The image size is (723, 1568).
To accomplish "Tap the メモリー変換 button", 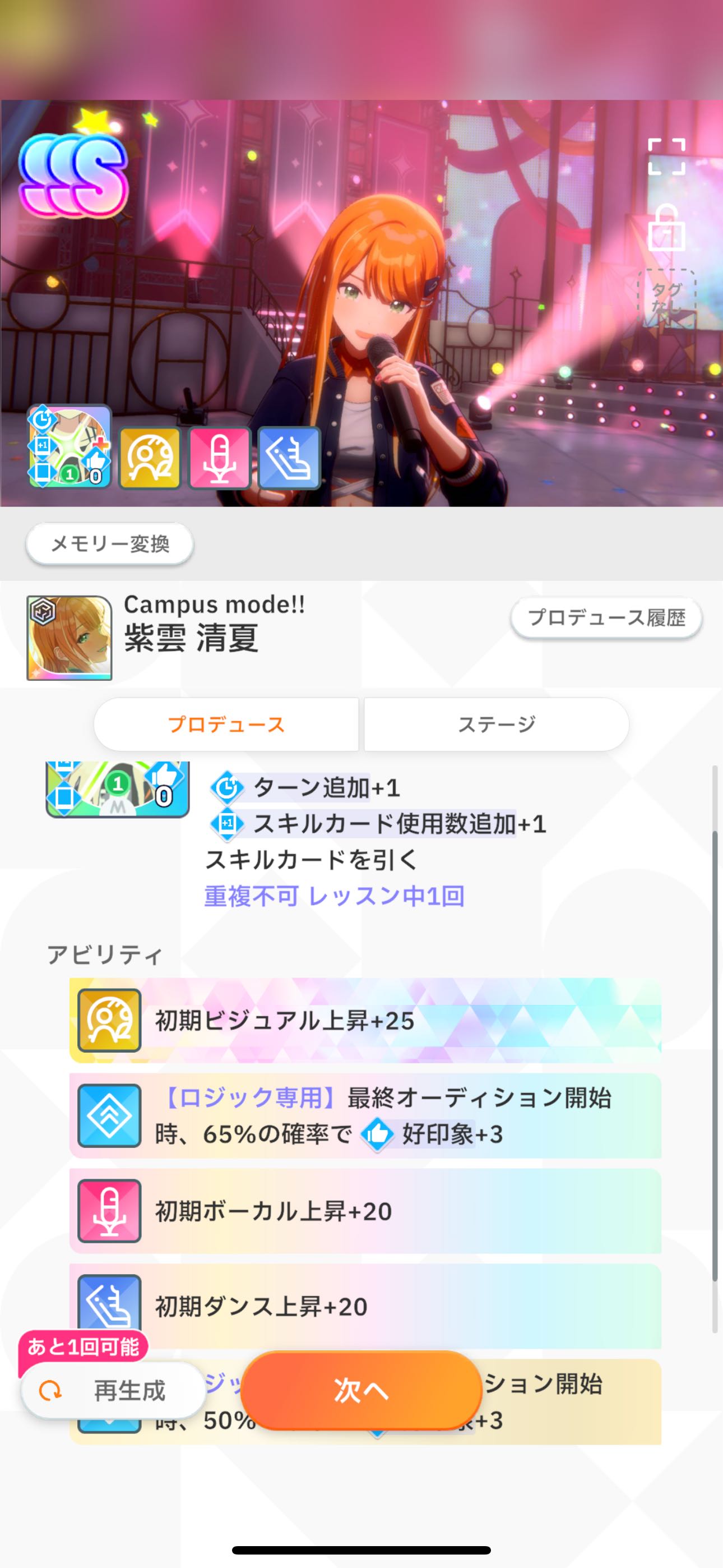I will (109, 543).
